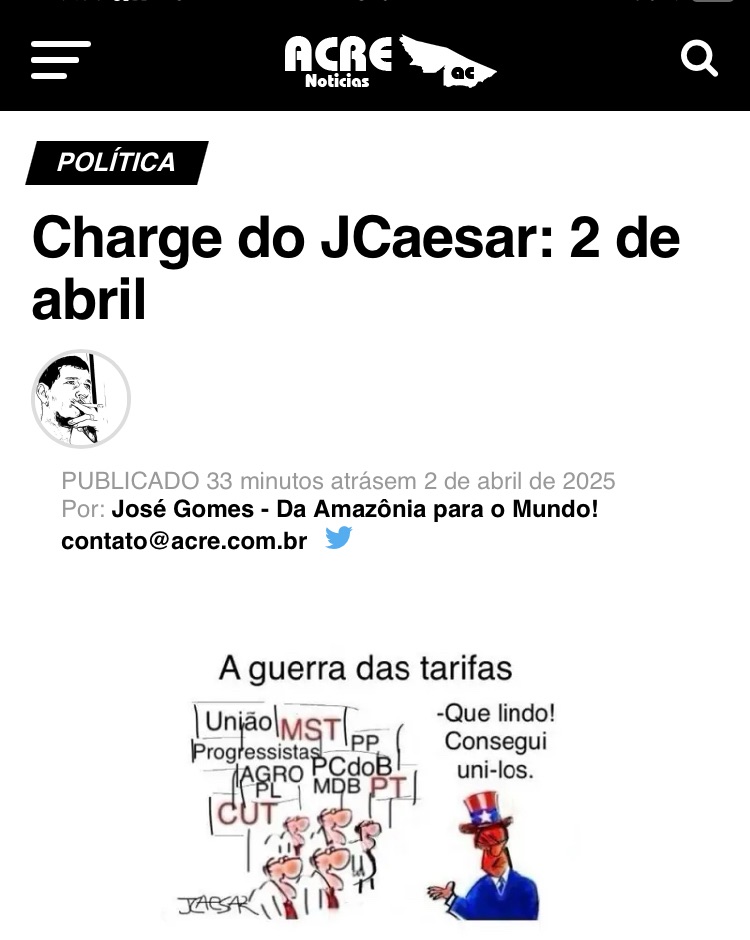This screenshot has width=750, height=940.
Task: Open the POLÍTICA category tag
Action: pyautogui.click(x=116, y=162)
